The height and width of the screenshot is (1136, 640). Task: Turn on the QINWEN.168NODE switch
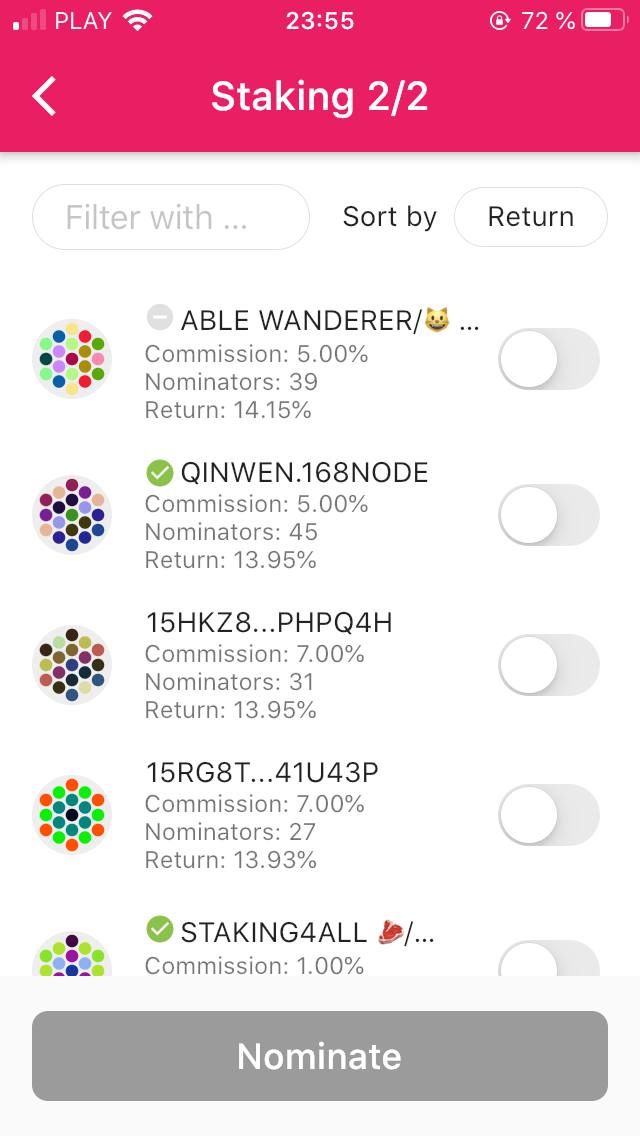click(549, 515)
